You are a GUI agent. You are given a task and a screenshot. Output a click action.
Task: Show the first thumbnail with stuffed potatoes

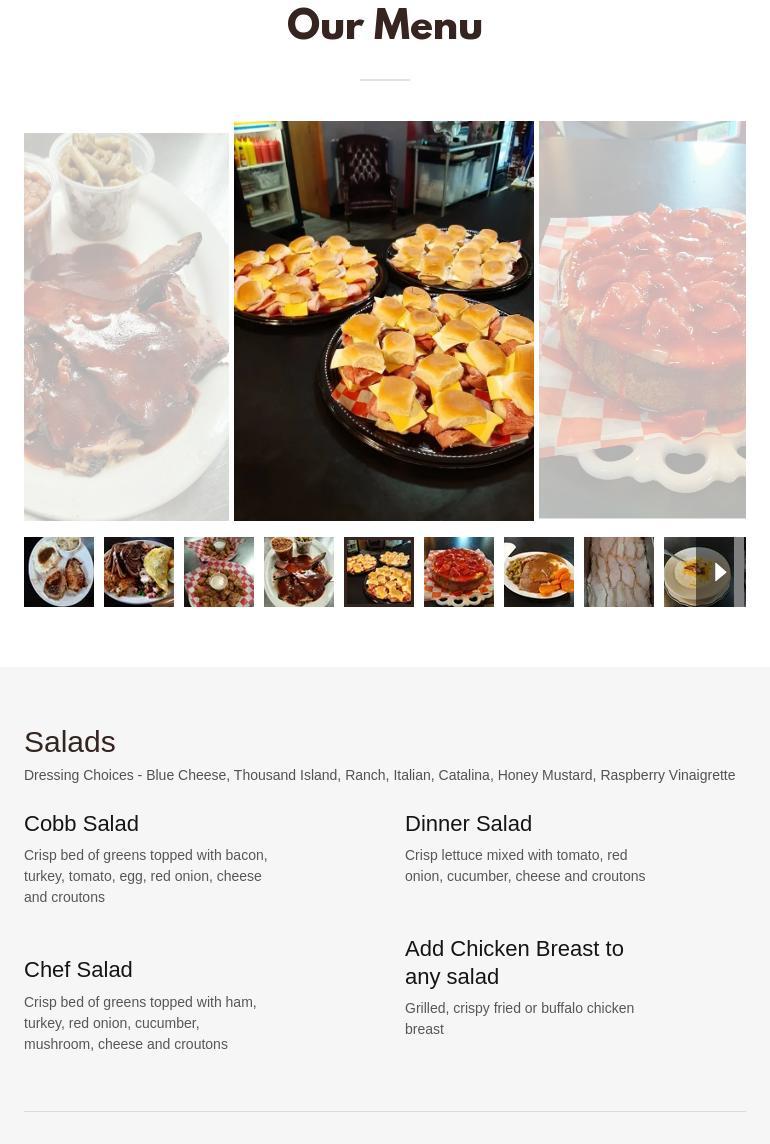pos(59,572)
